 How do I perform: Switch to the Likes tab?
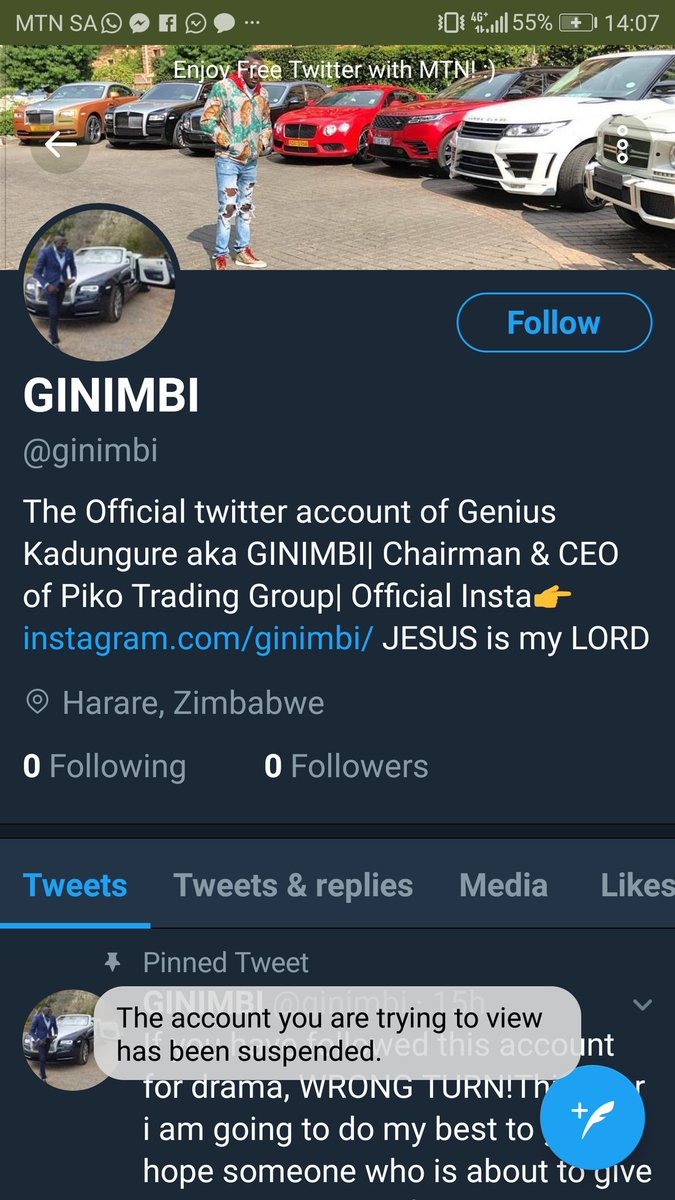tap(636, 886)
